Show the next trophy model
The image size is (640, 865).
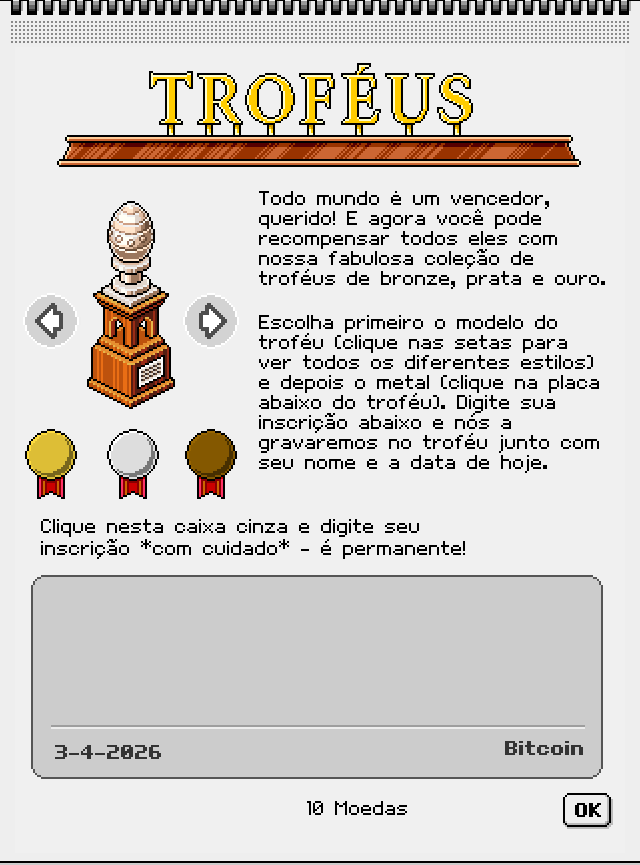(x=211, y=321)
